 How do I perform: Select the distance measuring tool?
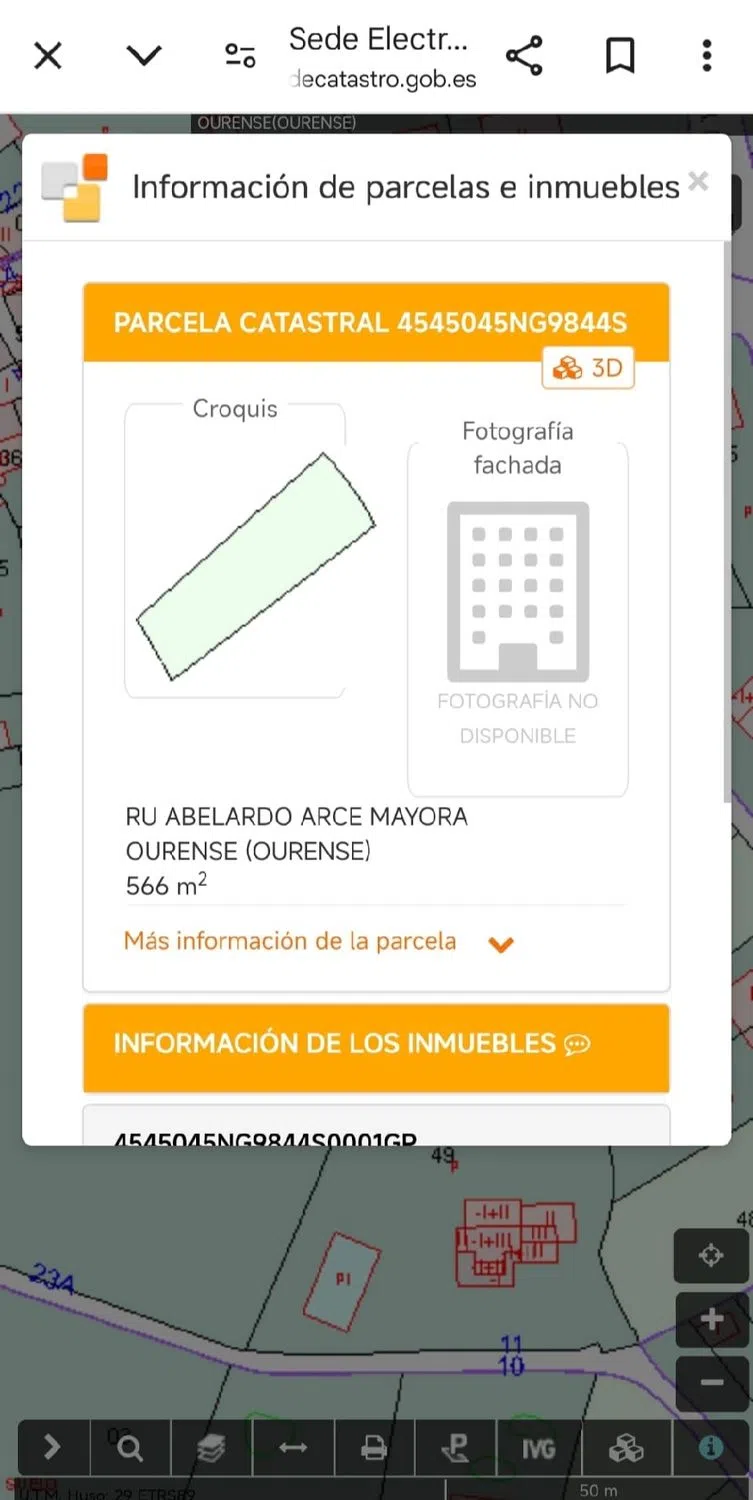coord(292,1447)
